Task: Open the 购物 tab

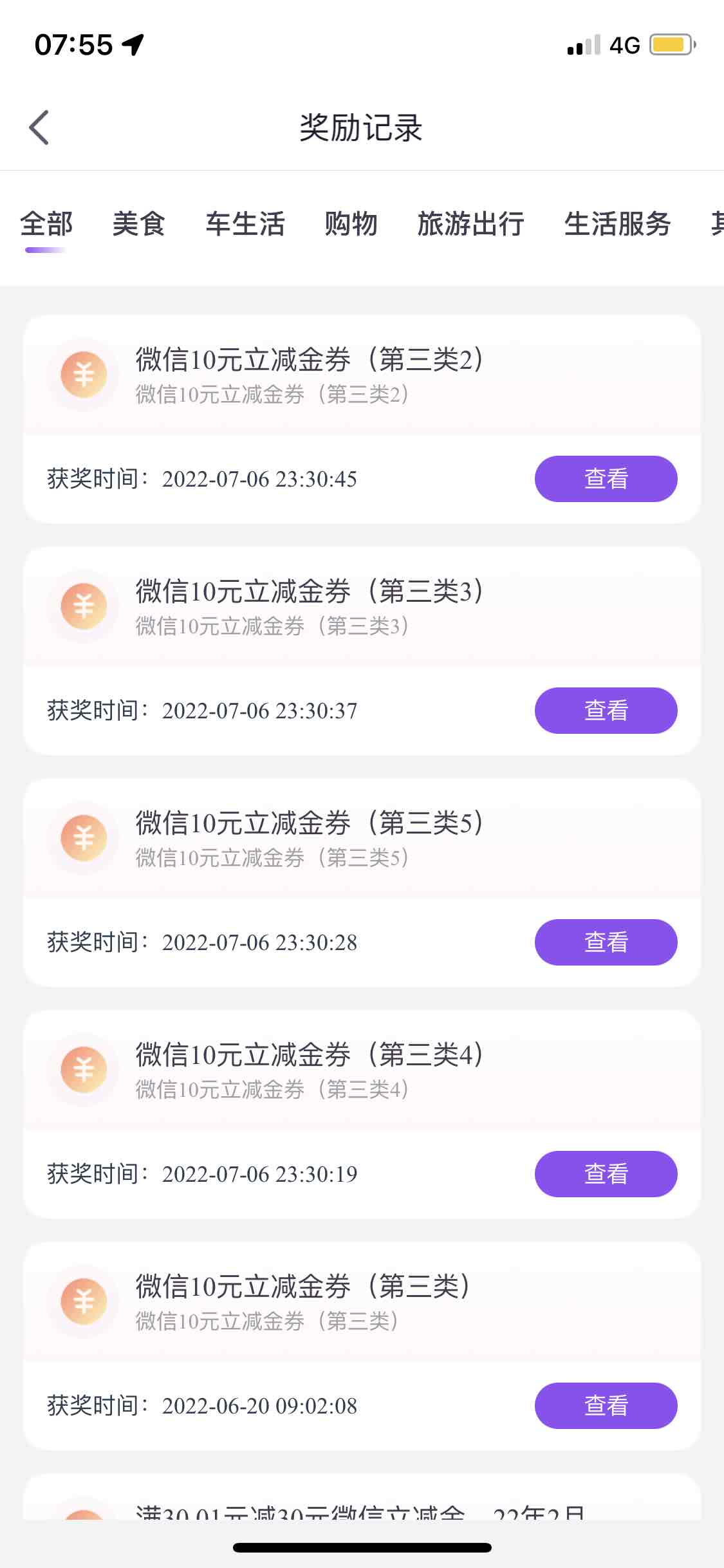Action: click(x=351, y=224)
